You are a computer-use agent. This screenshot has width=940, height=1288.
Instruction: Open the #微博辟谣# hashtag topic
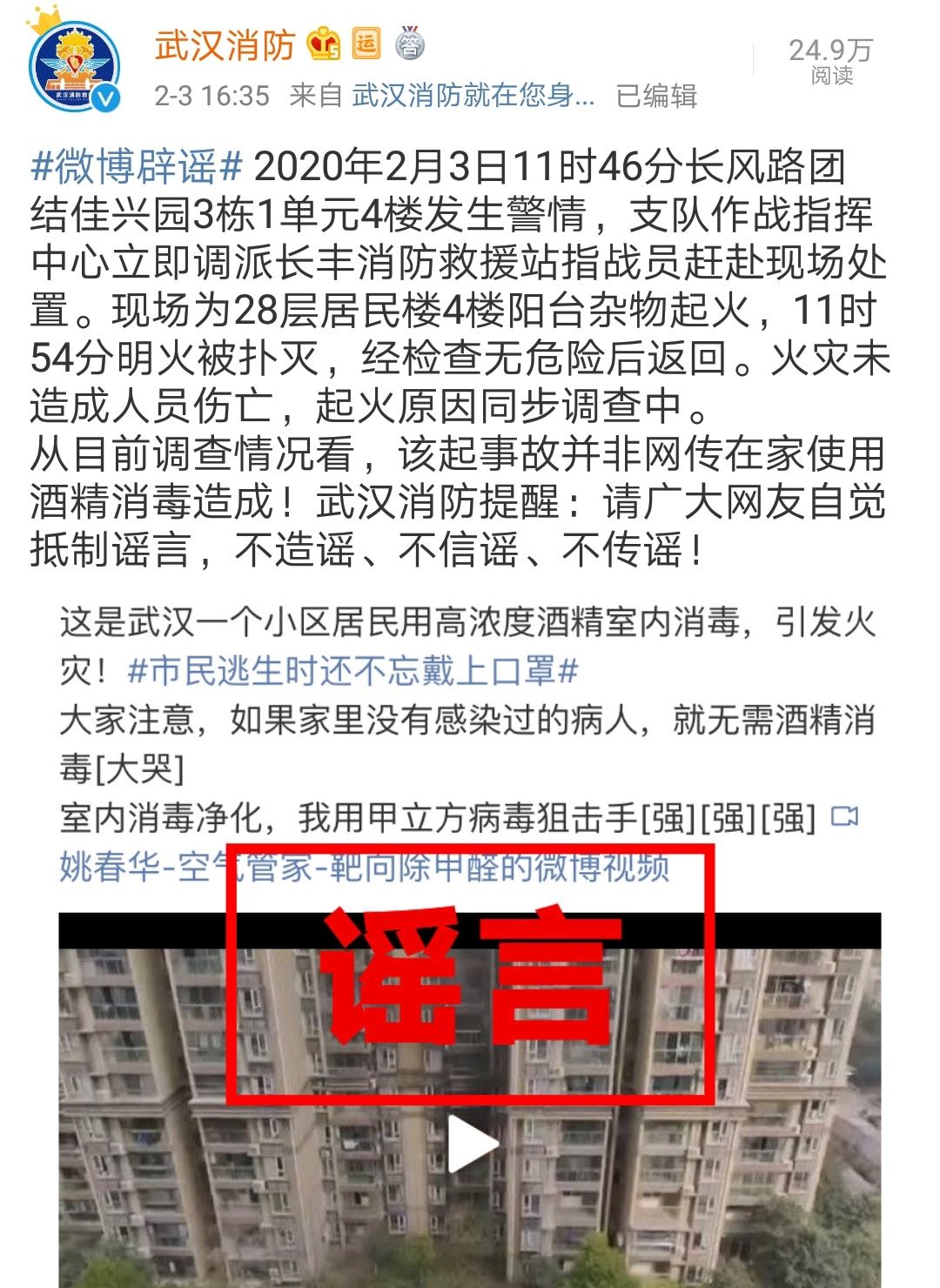[x=137, y=166]
